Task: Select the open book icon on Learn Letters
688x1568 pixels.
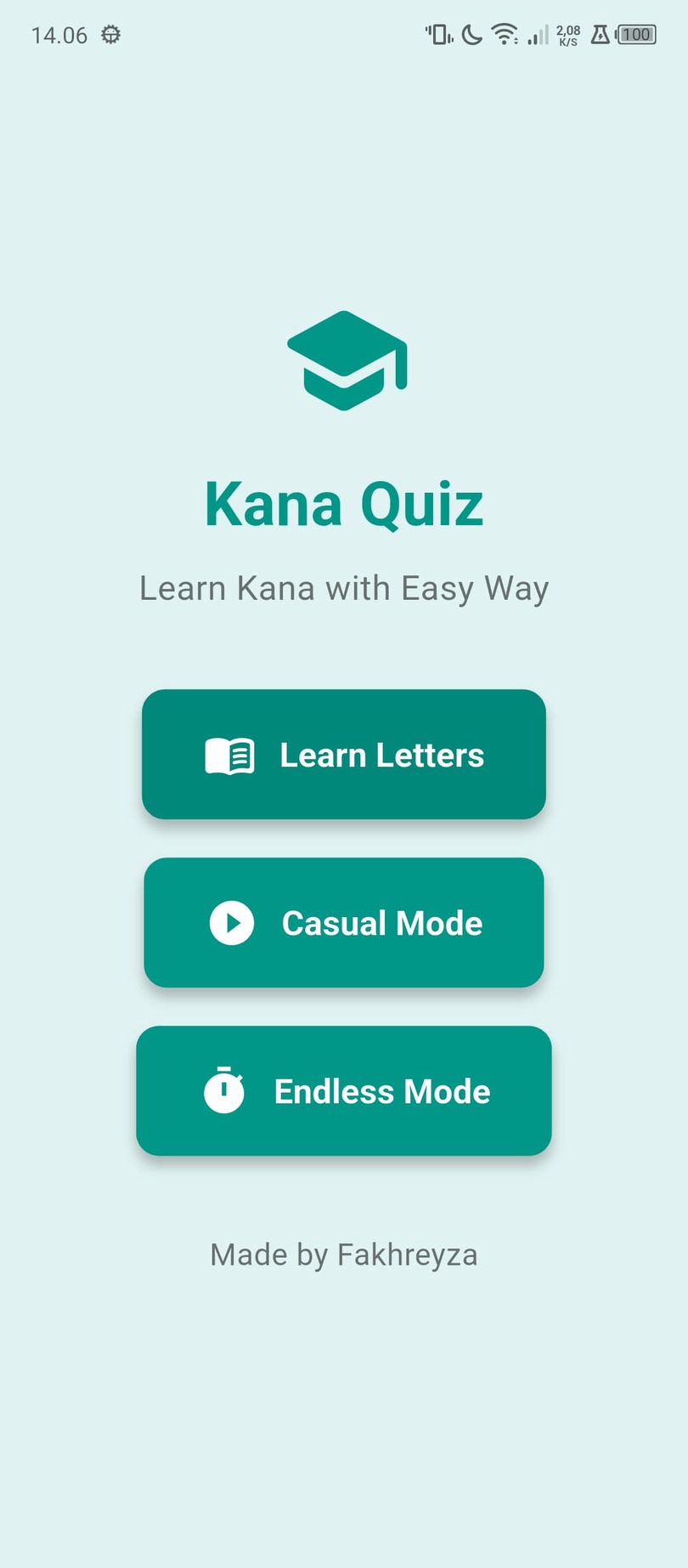Action: click(x=230, y=754)
